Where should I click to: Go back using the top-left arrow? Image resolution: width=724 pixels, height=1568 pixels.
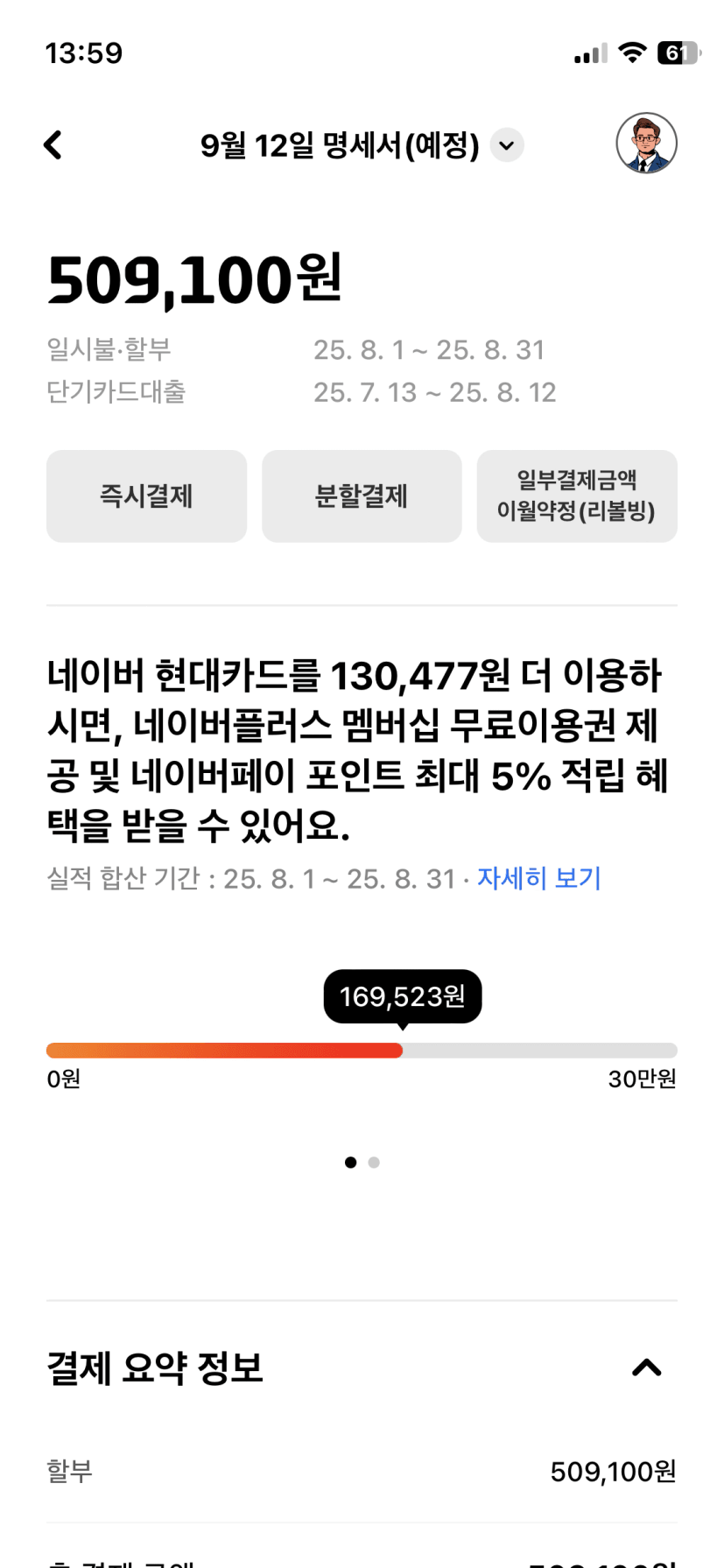53,144
